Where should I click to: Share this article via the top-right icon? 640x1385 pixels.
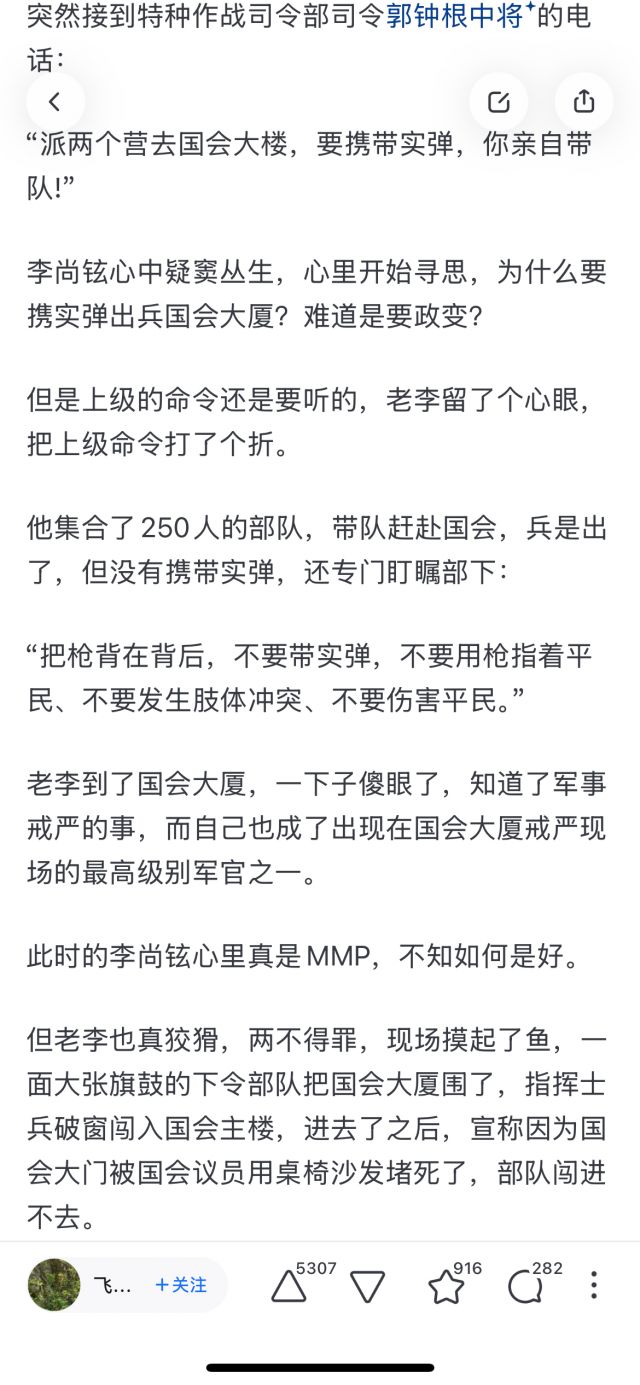pyautogui.click(x=584, y=101)
